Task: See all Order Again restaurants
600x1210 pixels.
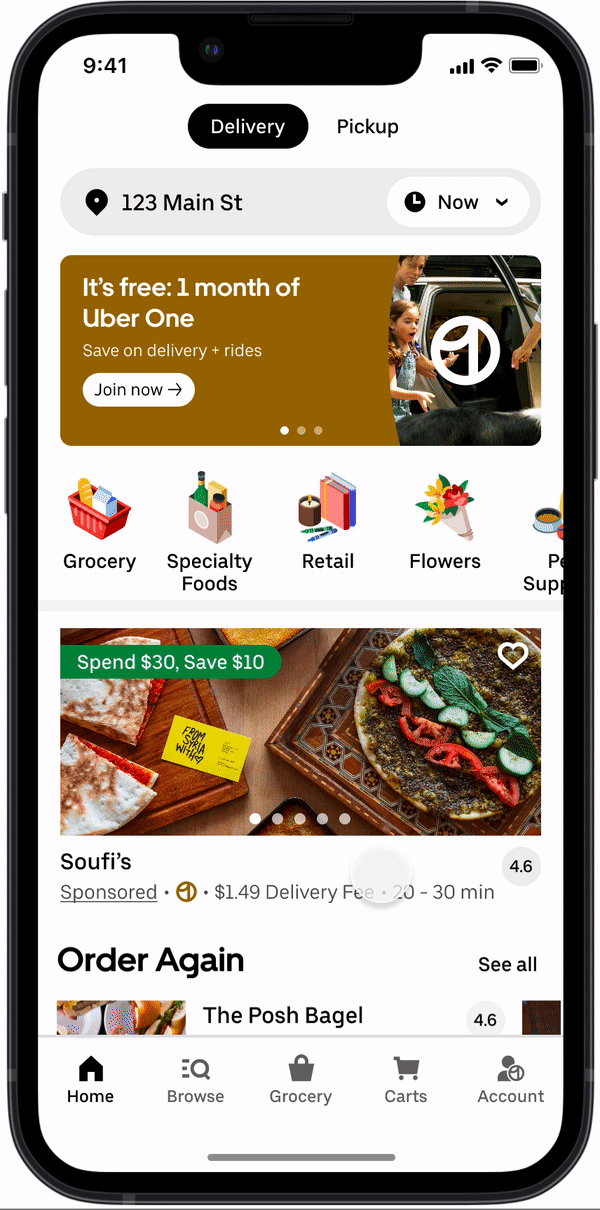Action: [x=507, y=964]
